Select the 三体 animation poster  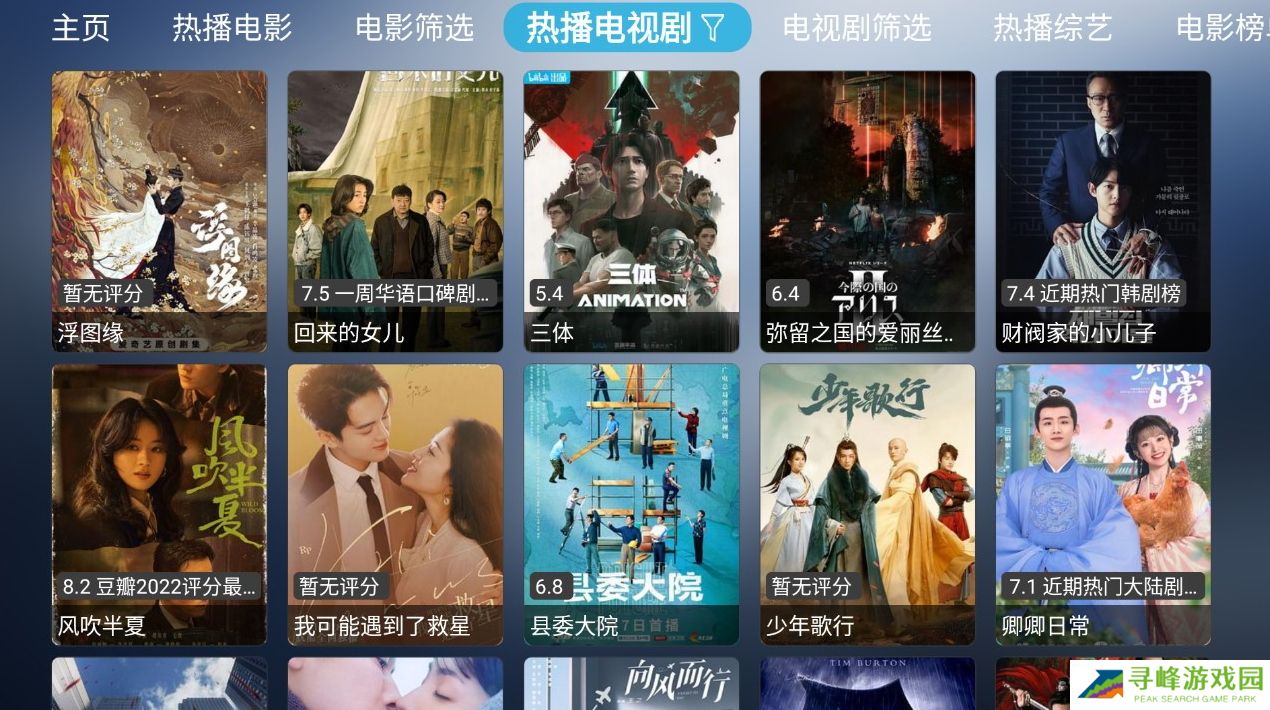point(631,211)
